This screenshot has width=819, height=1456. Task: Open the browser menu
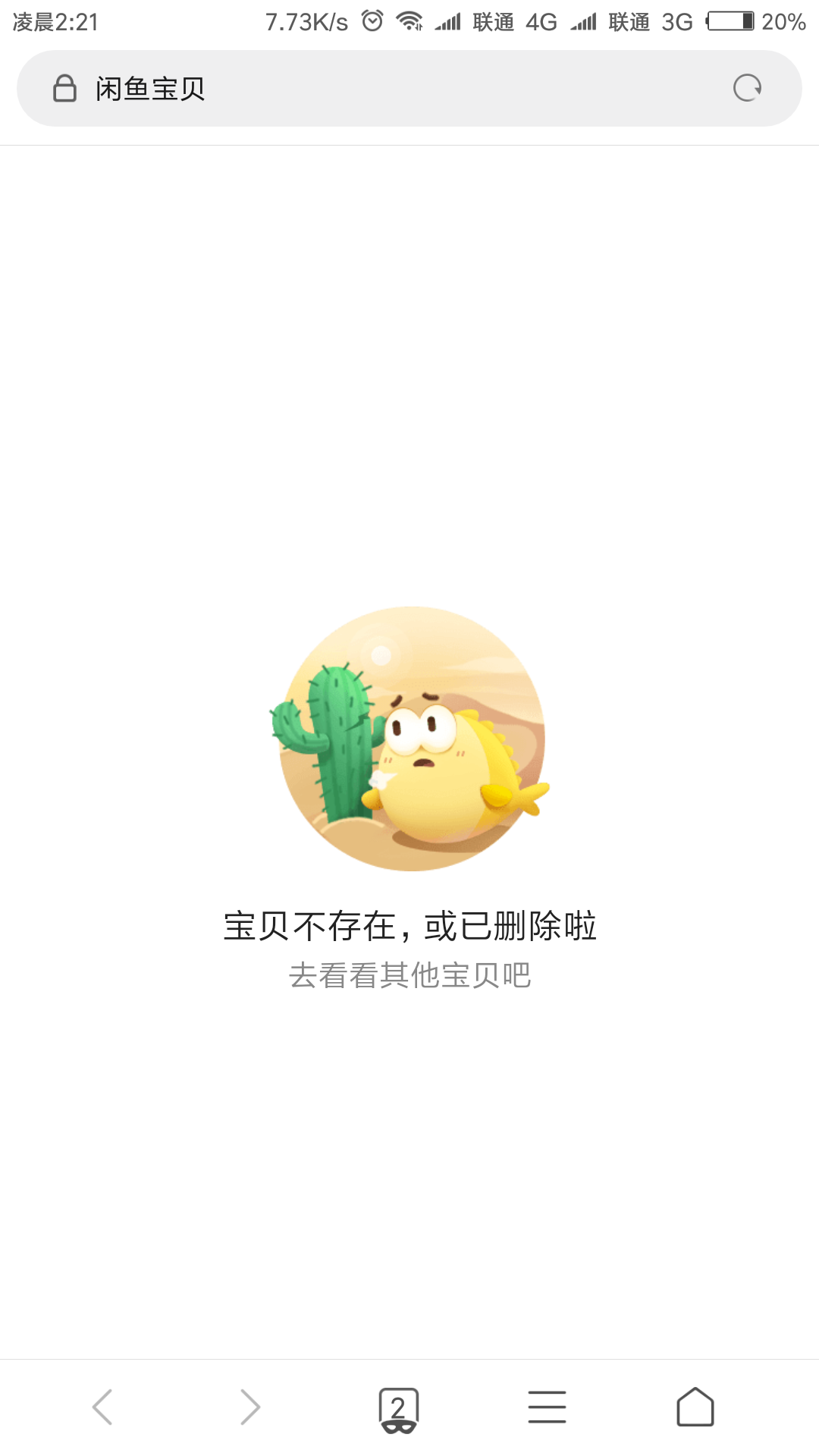pos(547,1407)
